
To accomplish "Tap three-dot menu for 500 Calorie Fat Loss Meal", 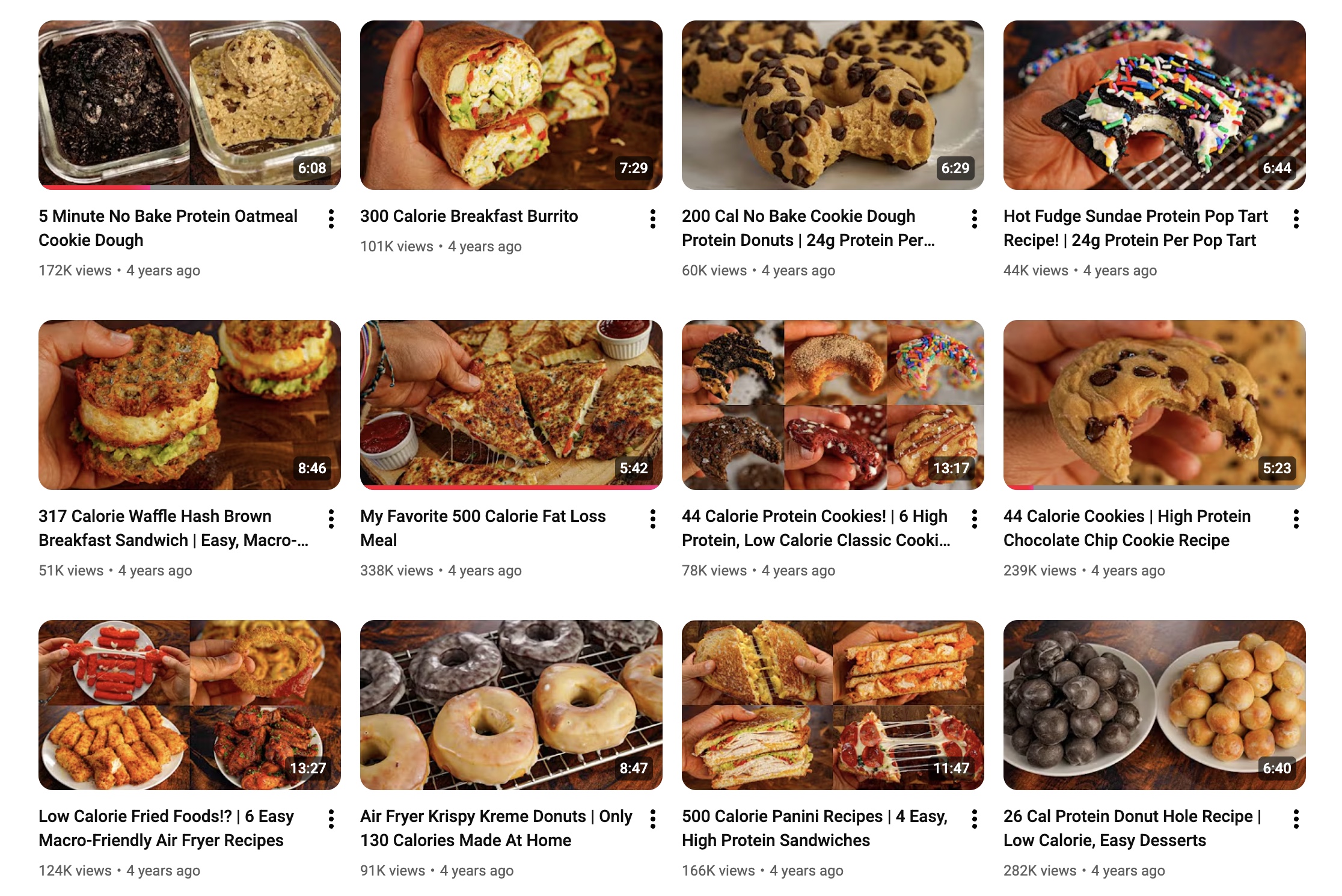I will (x=653, y=519).
